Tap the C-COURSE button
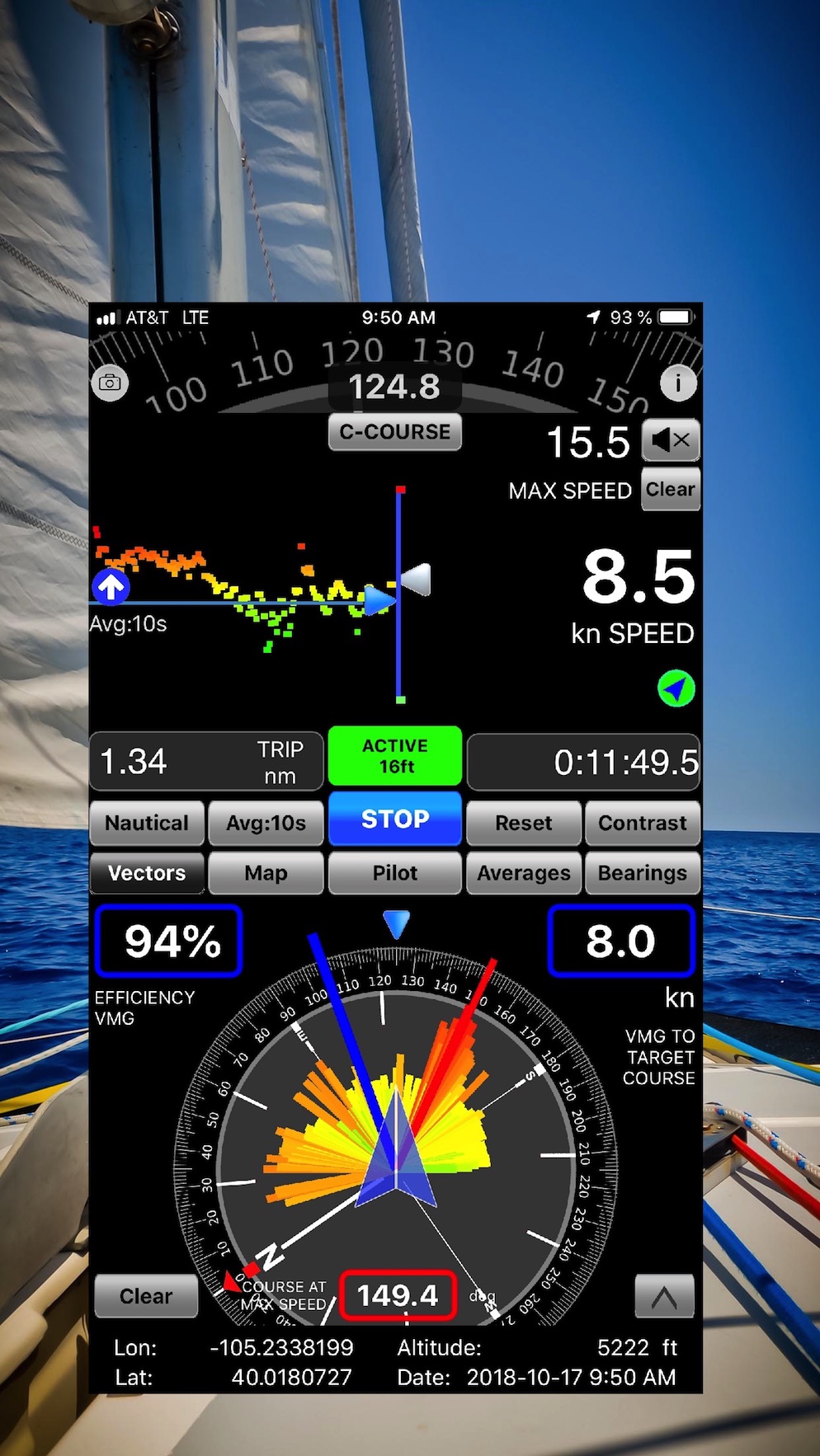The height and width of the screenshot is (1456, 820). click(x=395, y=432)
